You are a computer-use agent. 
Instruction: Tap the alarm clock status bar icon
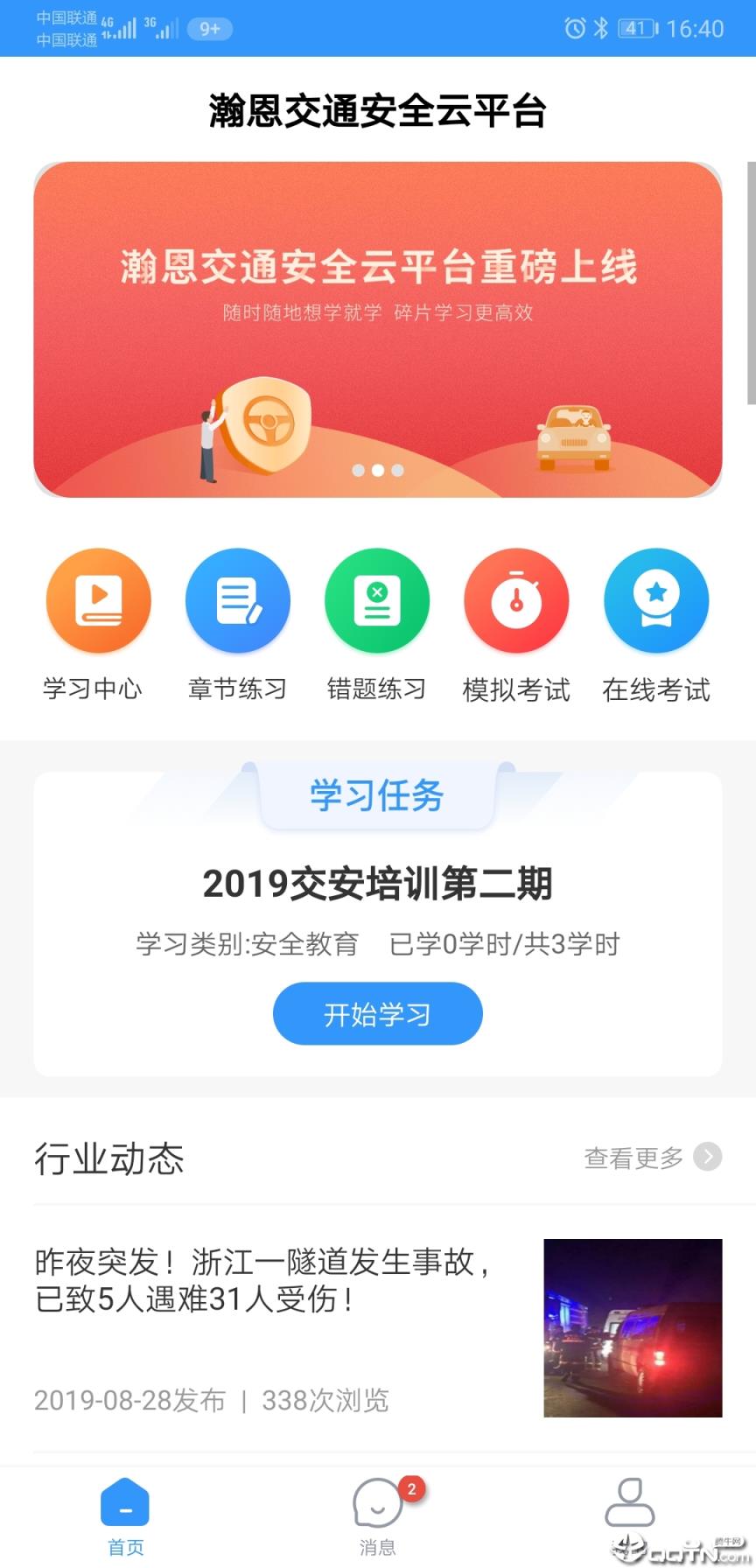pos(573,29)
